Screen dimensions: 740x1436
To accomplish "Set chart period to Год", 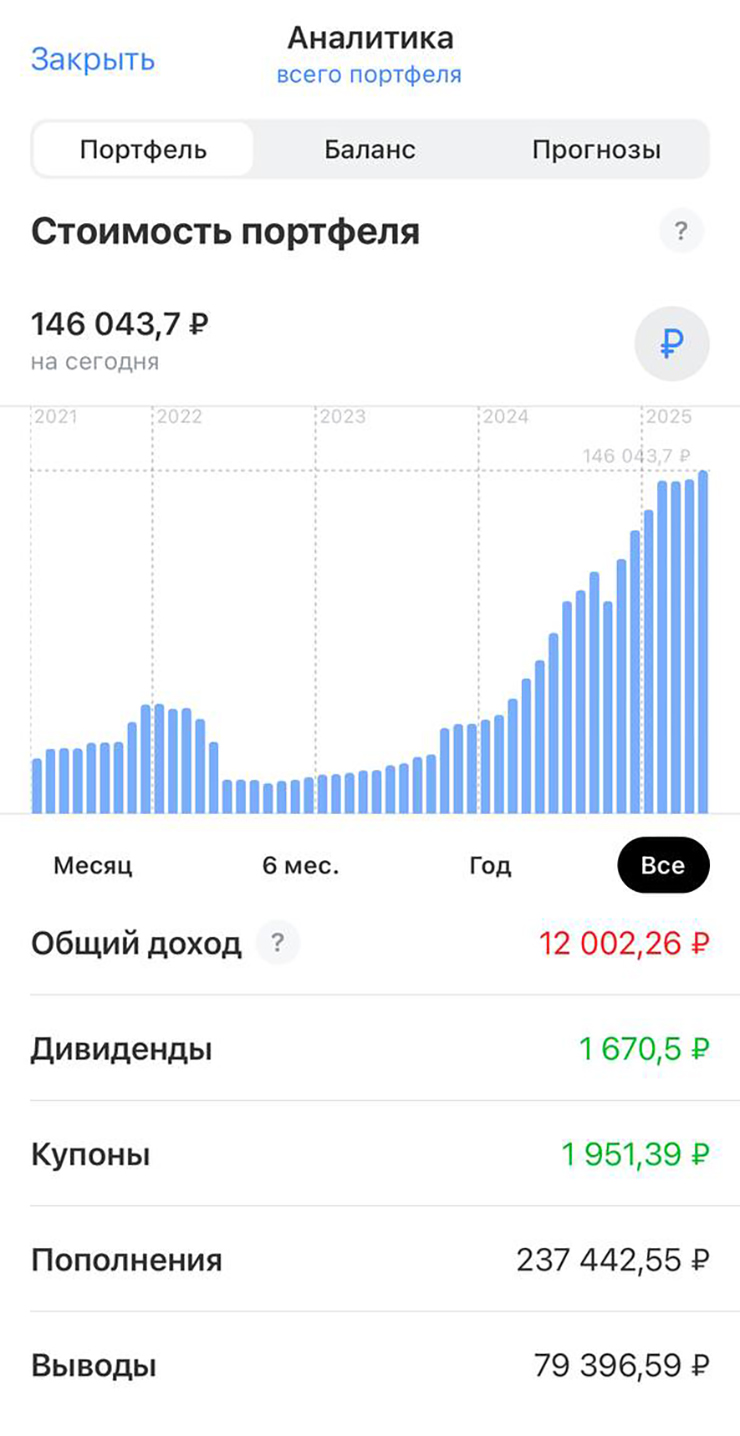I will click(x=490, y=865).
